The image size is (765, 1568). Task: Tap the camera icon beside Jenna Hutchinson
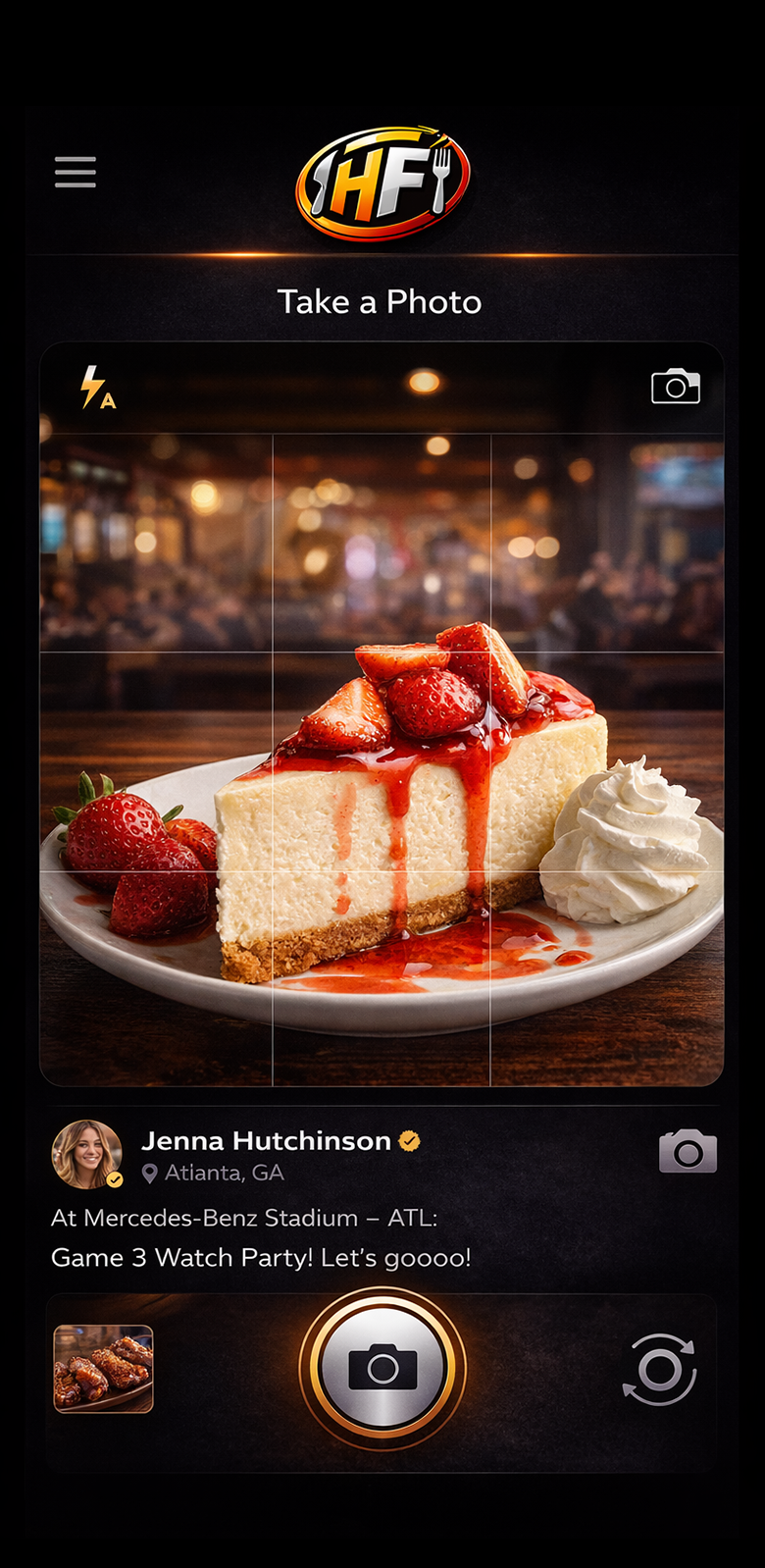point(688,1151)
